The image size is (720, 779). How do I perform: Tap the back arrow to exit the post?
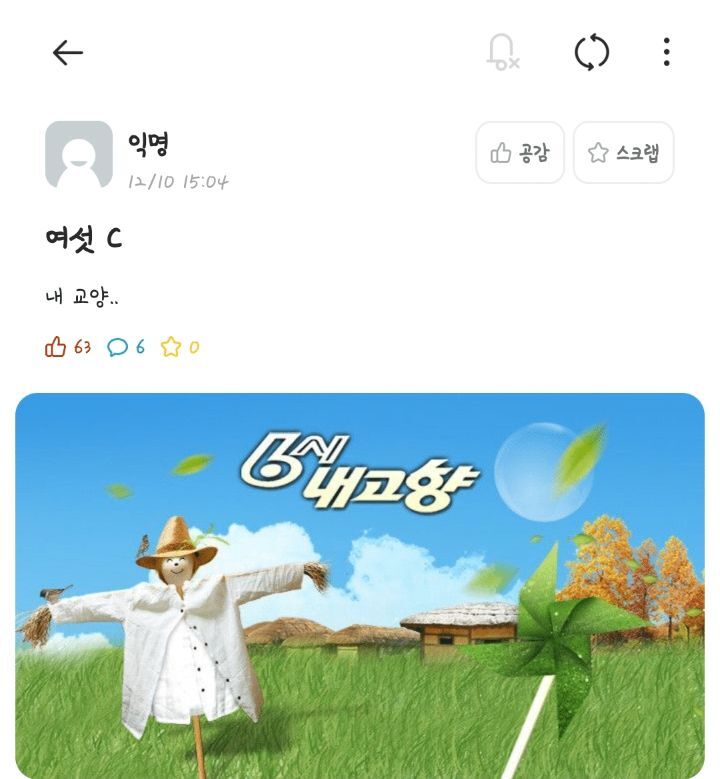coord(67,51)
